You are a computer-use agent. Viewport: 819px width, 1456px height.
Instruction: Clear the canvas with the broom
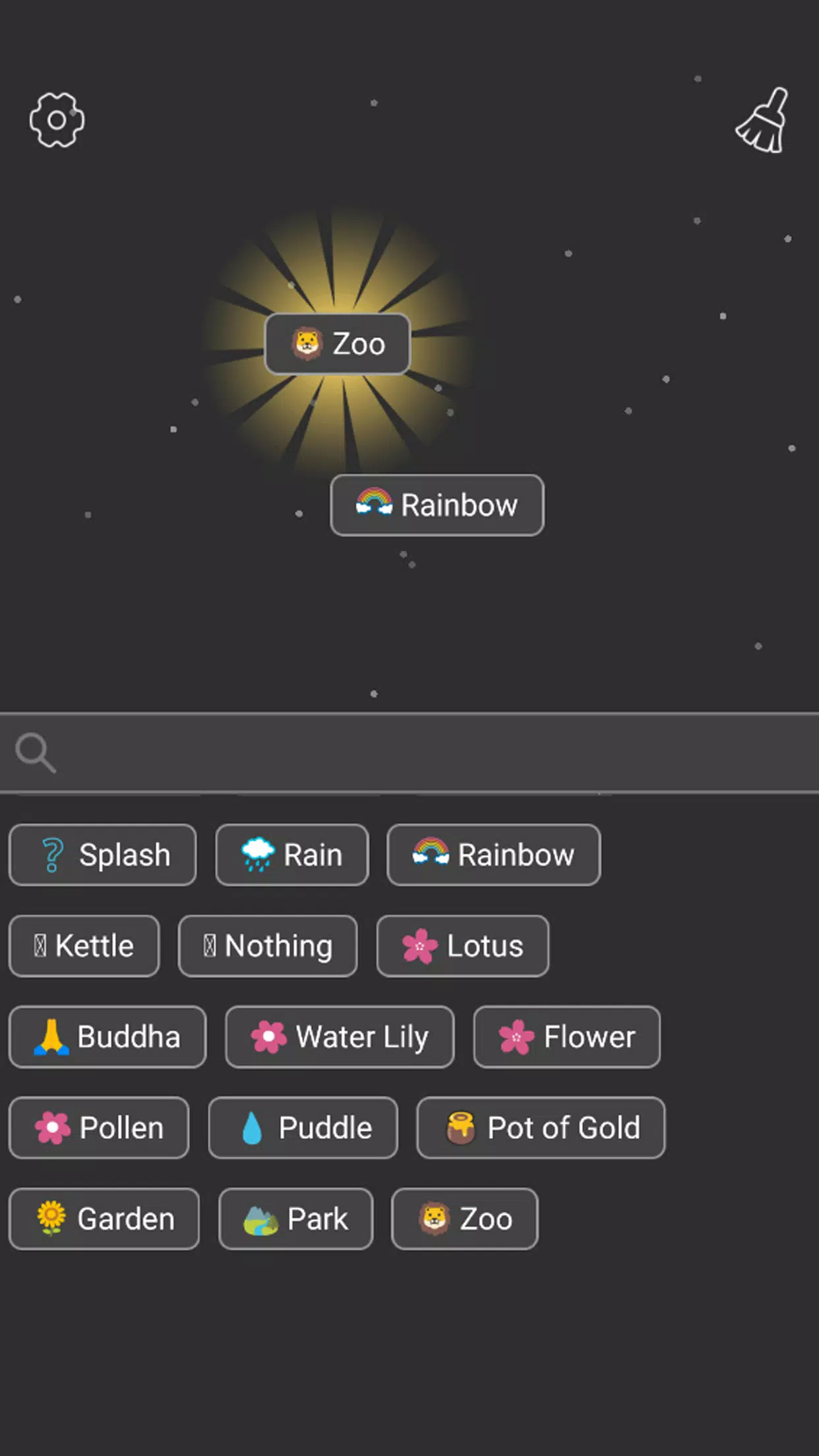[x=763, y=121]
